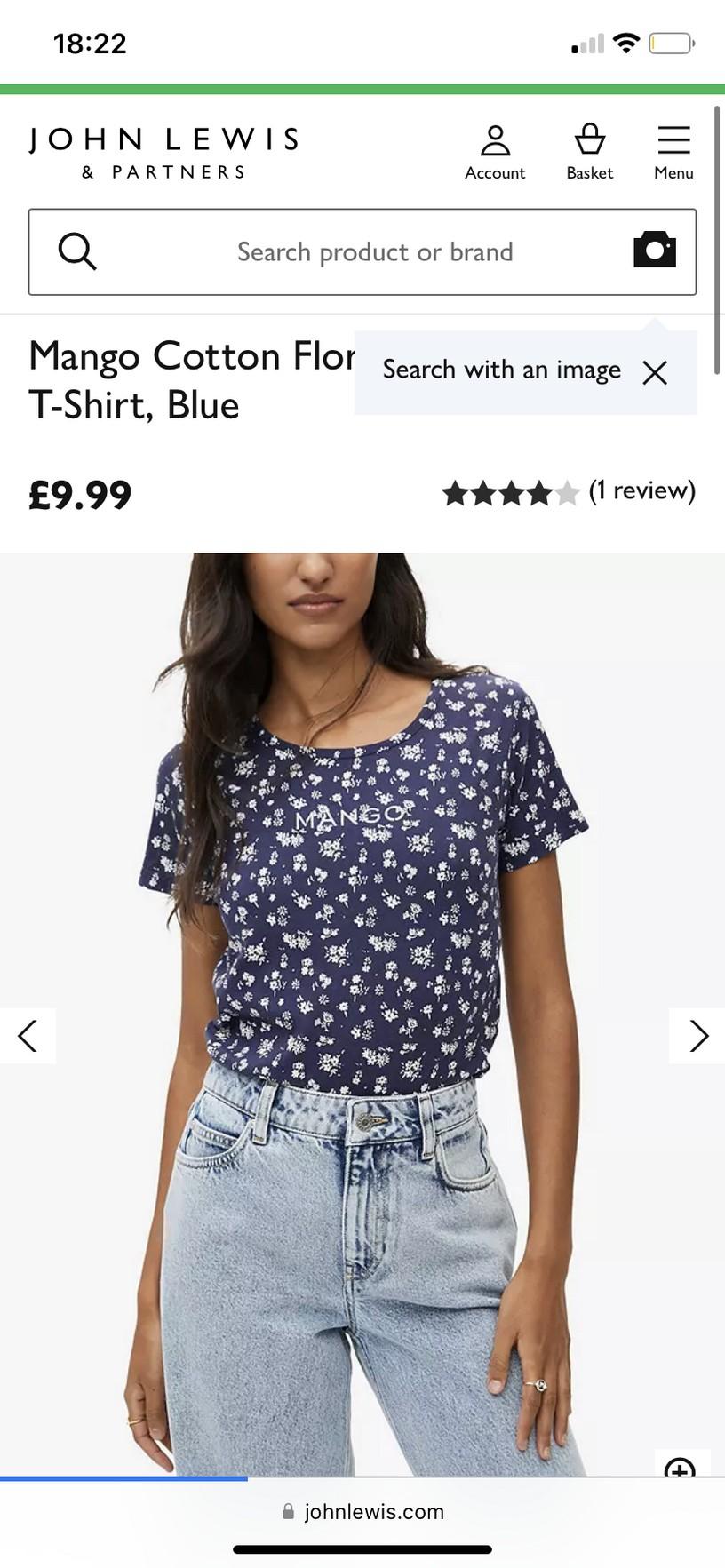Viewport: 725px width, 1568px height.
Task: Tap the johnlewis.com address bar
Action: (362, 1511)
